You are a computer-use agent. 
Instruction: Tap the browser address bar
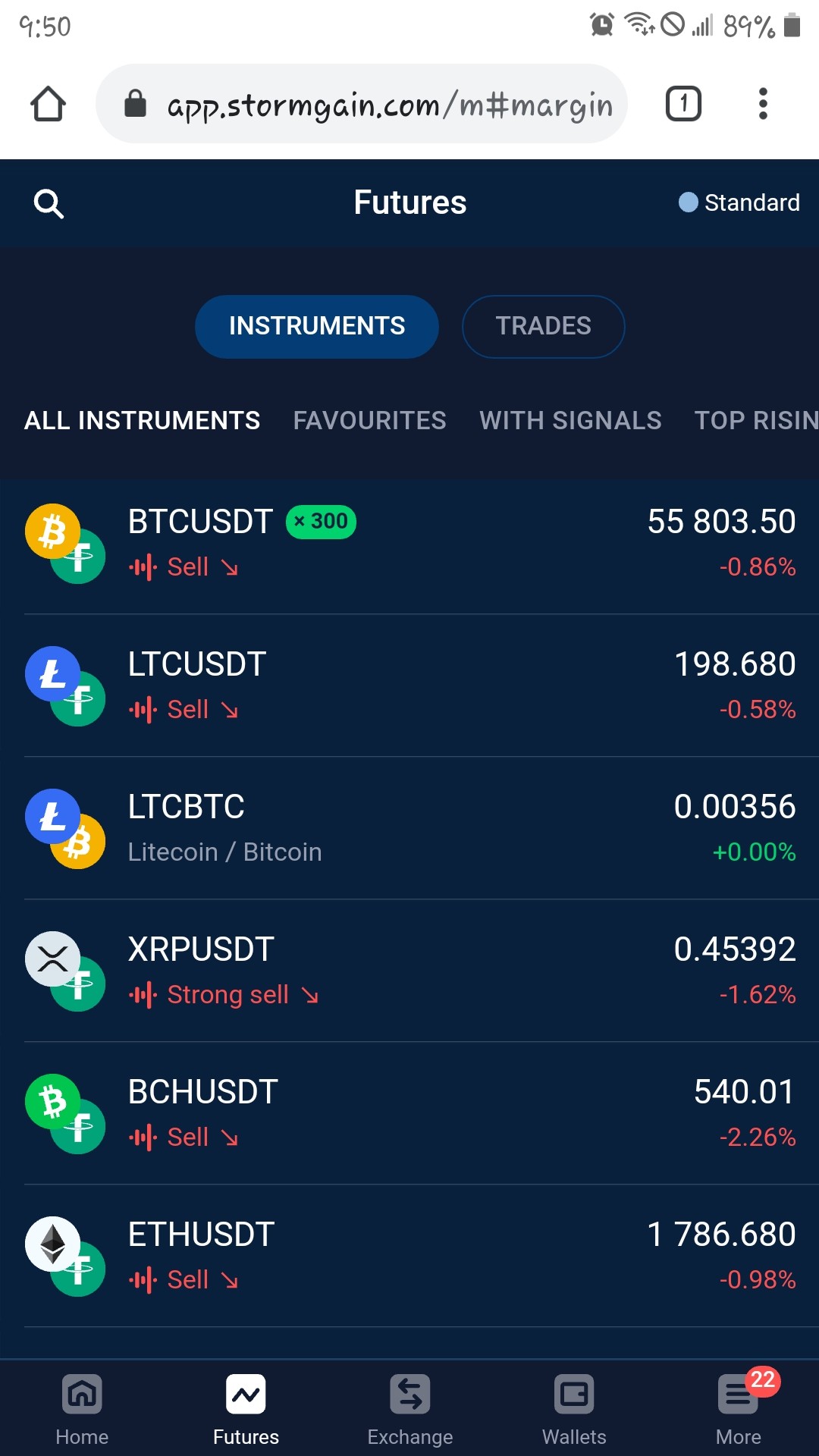[x=362, y=104]
